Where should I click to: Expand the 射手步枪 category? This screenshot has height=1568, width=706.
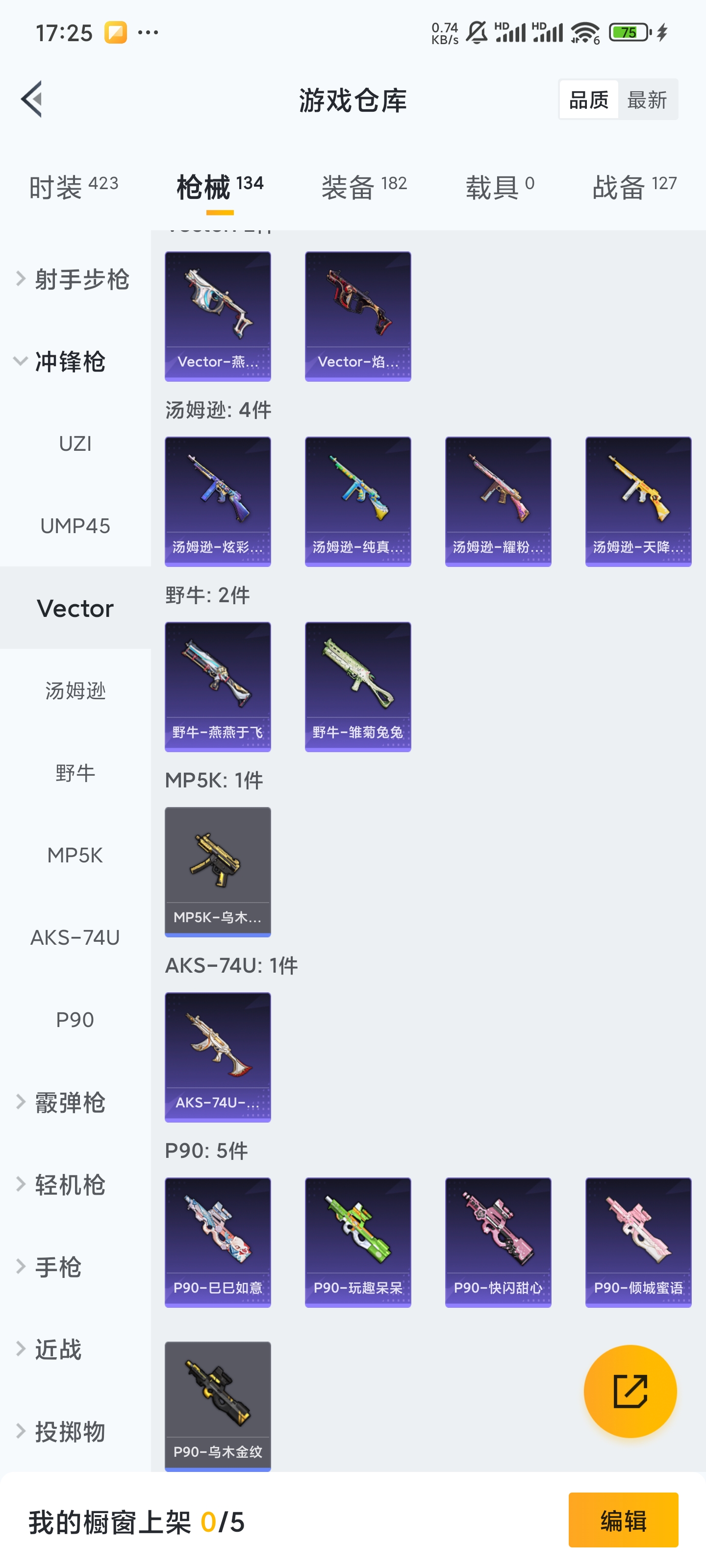click(x=73, y=279)
